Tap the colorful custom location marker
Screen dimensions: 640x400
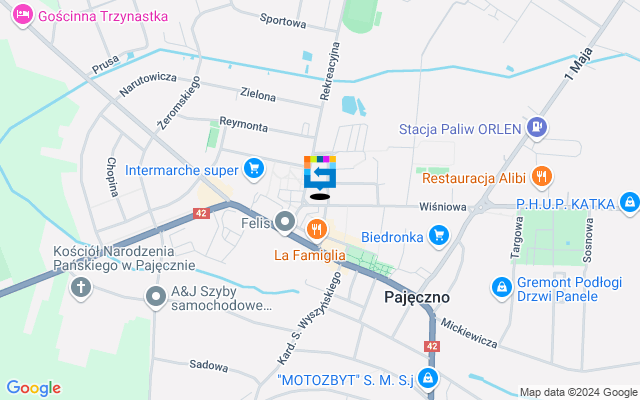pyautogui.click(x=320, y=172)
